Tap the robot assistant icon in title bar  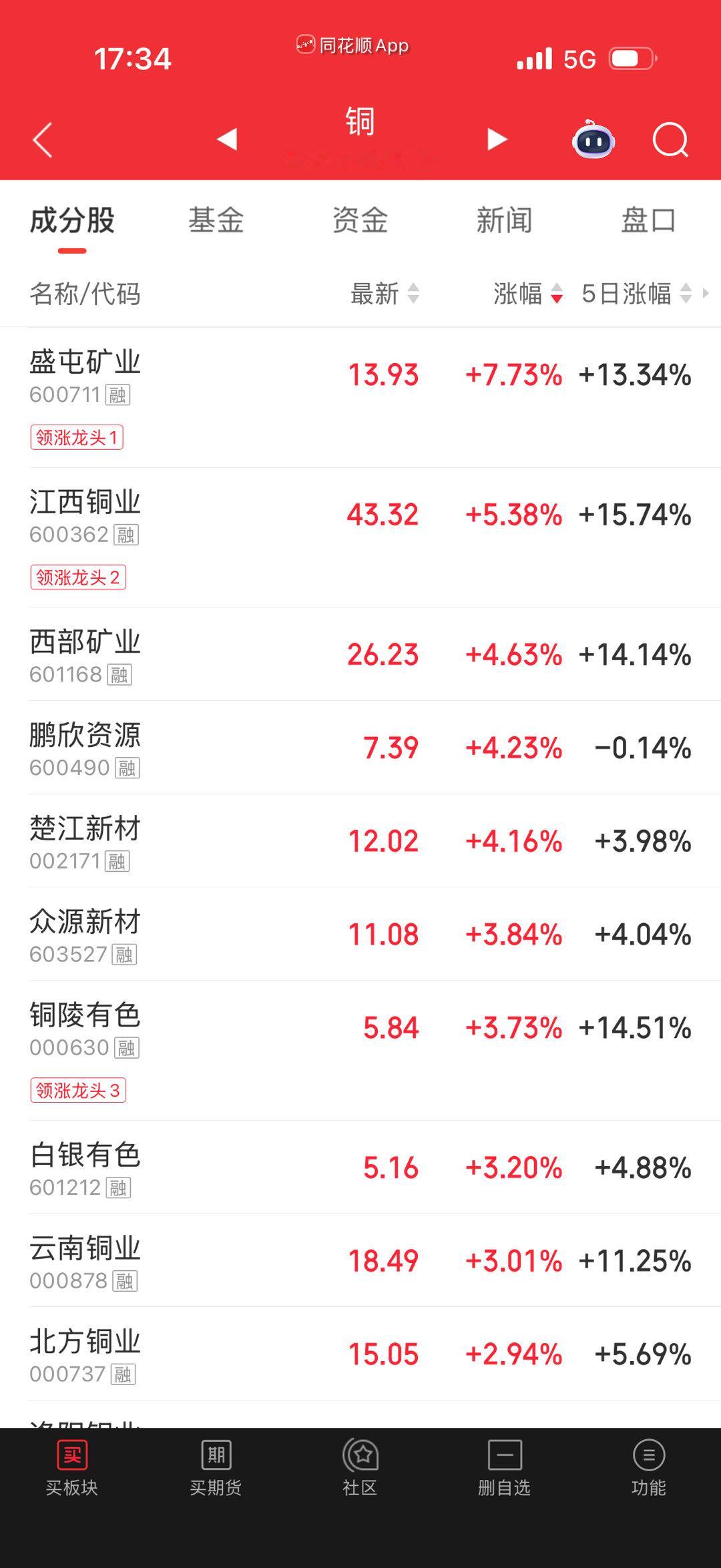click(x=590, y=138)
